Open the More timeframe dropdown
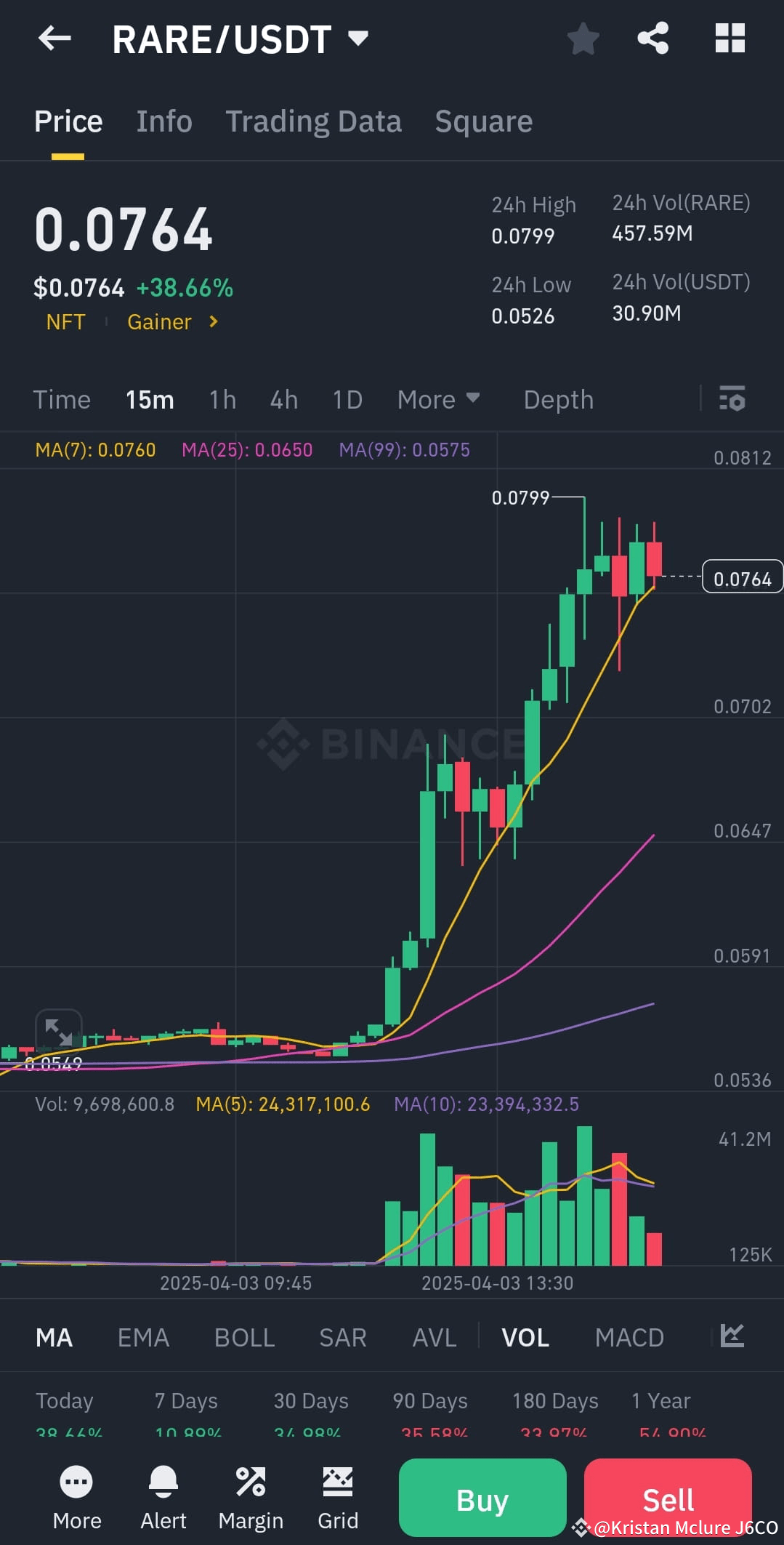The width and height of the screenshot is (784, 1545). click(438, 399)
